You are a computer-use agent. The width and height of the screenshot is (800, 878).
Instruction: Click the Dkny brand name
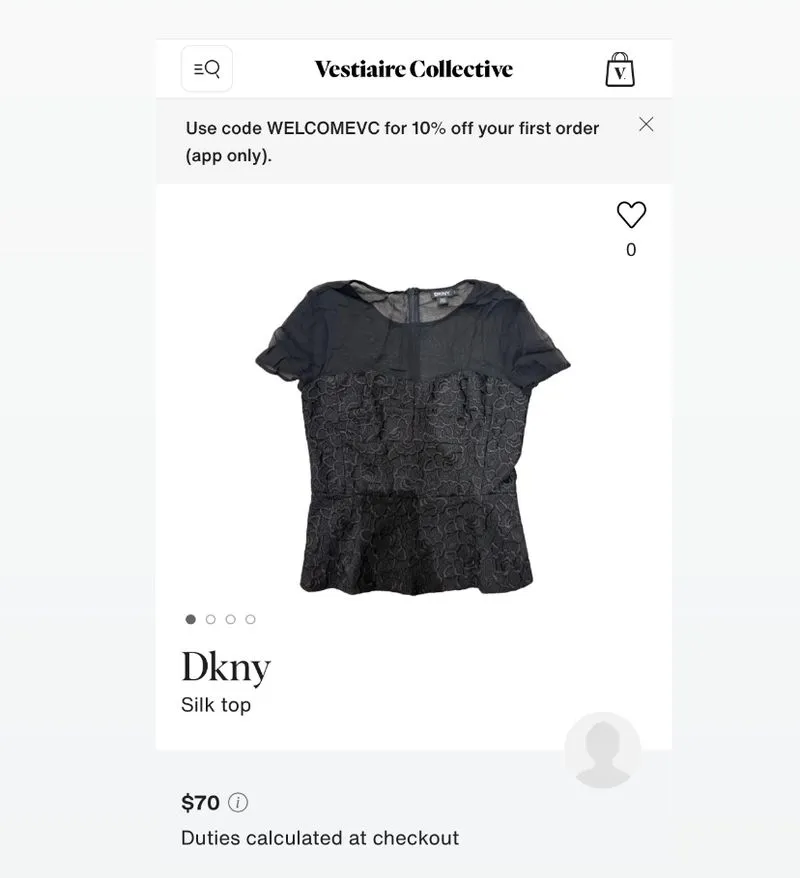tap(224, 667)
